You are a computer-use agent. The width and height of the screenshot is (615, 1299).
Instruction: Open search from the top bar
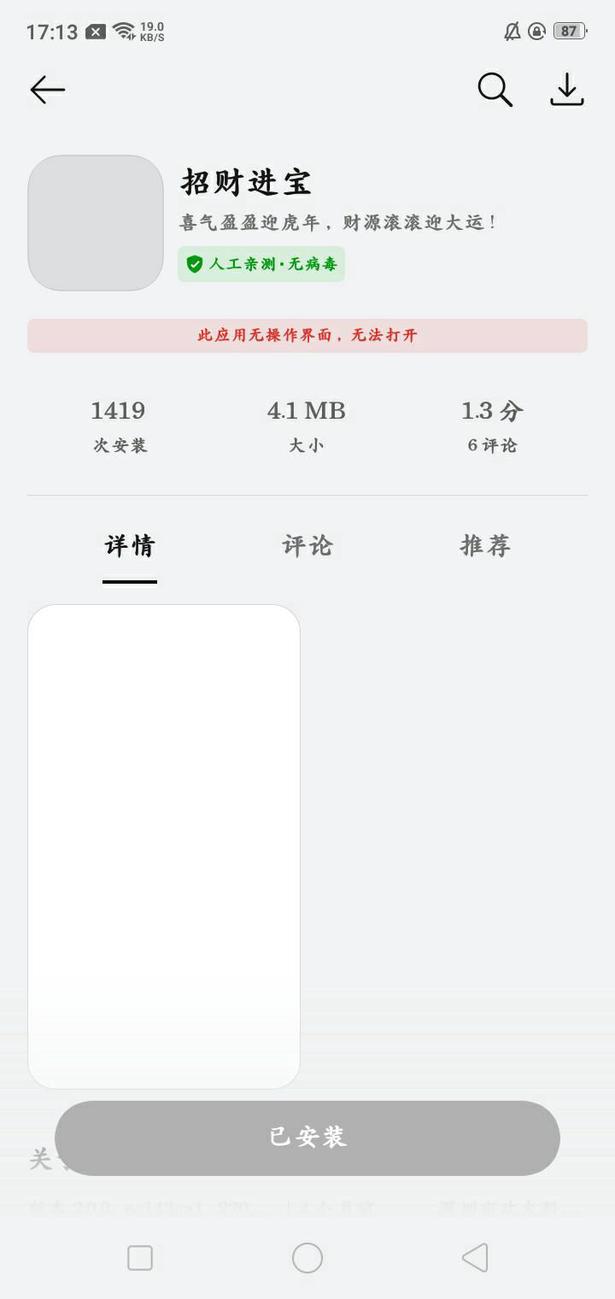click(494, 90)
